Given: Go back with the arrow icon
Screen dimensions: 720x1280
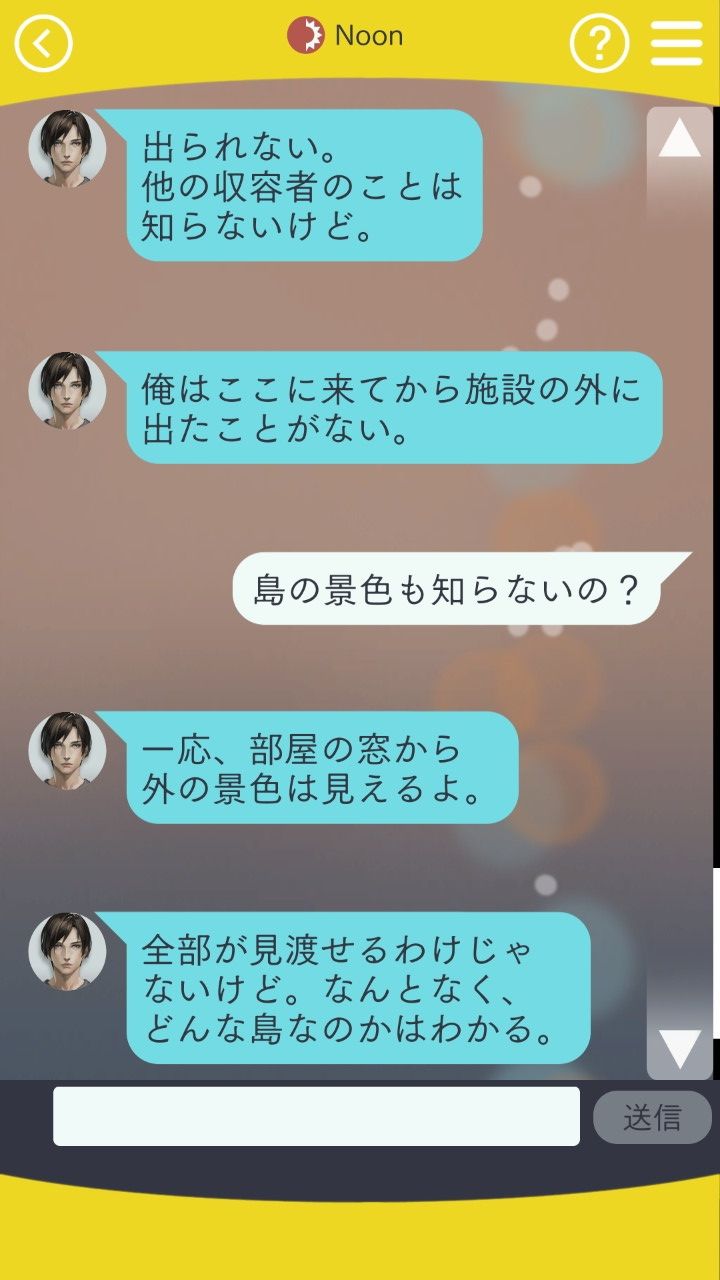Looking at the screenshot, I should [43, 43].
